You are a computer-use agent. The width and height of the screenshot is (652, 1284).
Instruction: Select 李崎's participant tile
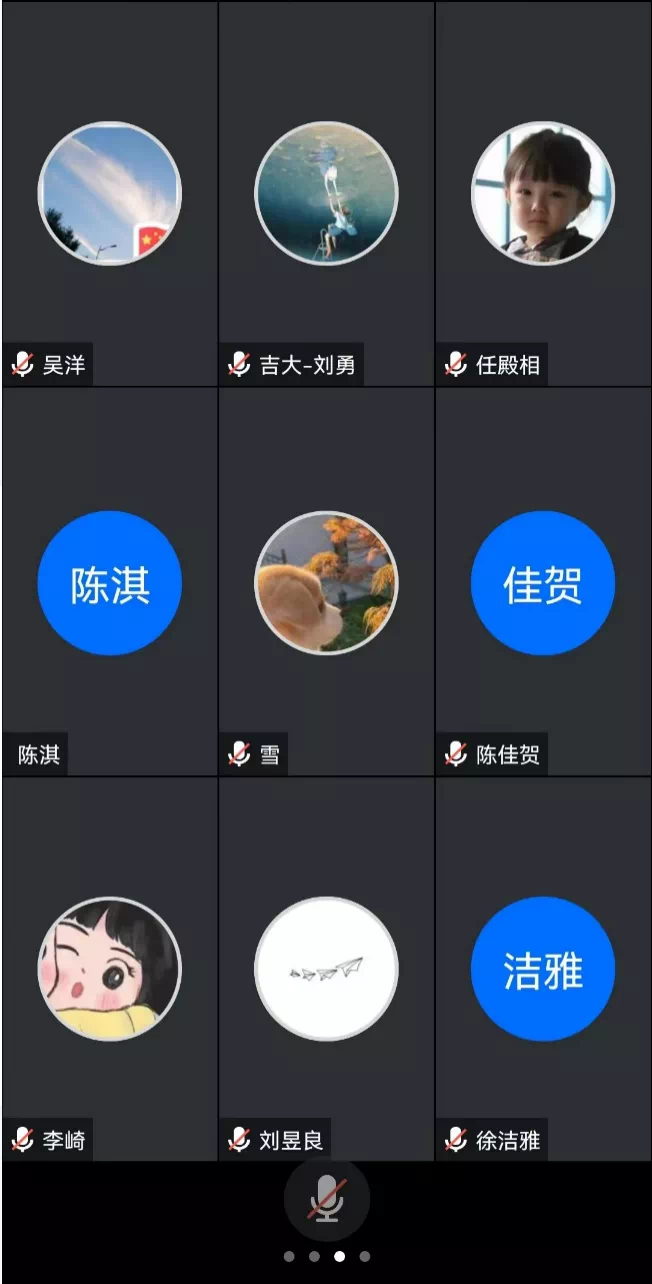point(110,968)
